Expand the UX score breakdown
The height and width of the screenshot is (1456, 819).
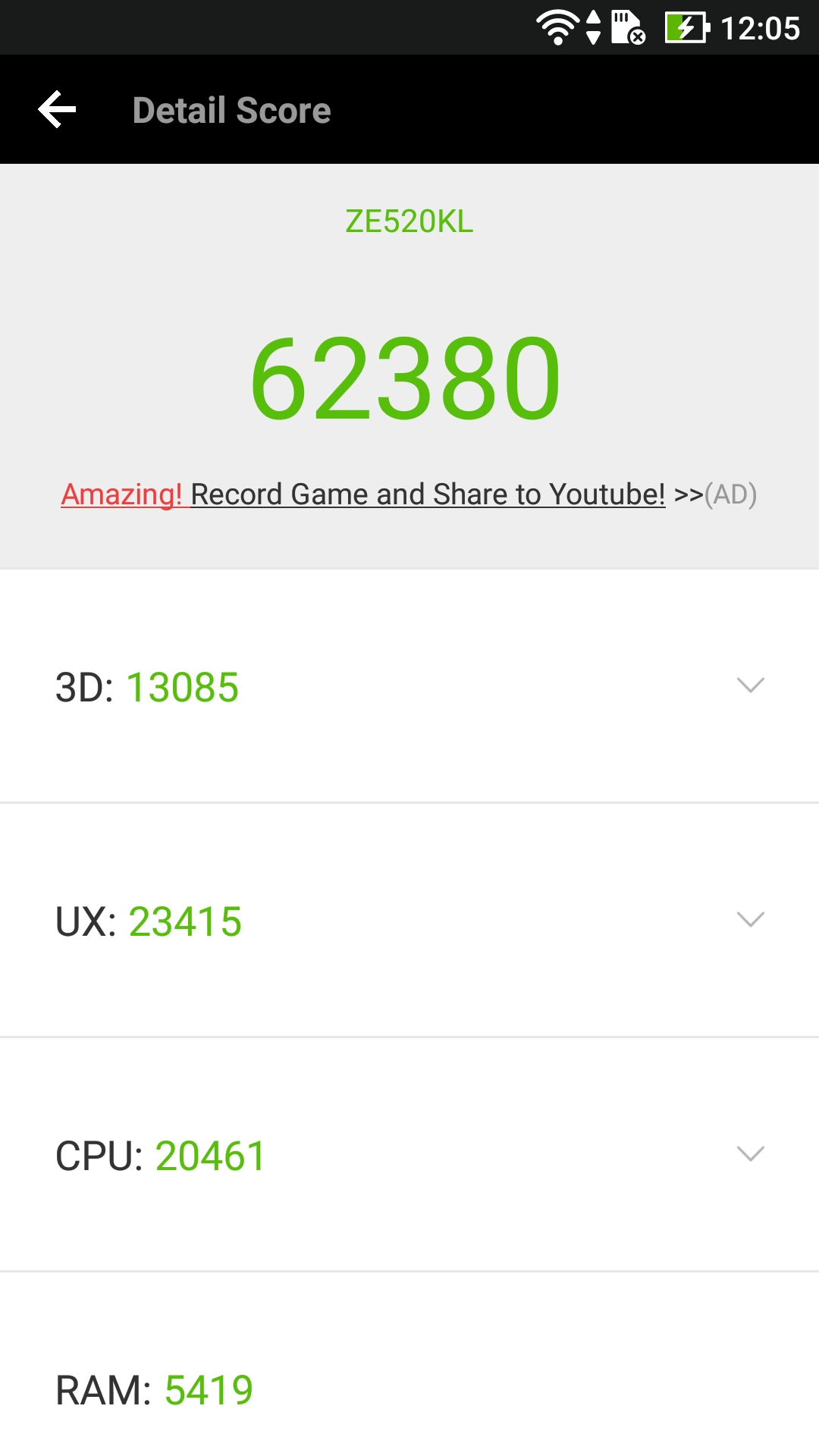tap(409, 921)
